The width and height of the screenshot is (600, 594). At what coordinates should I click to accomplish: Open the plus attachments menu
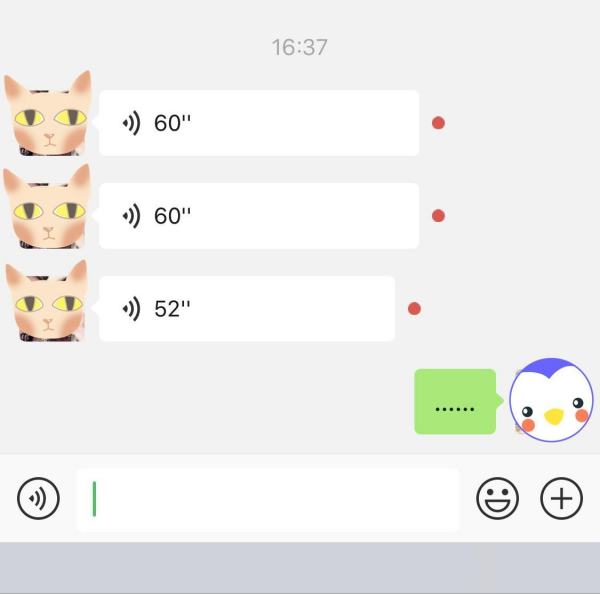pyautogui.click(x=561, y=498)
